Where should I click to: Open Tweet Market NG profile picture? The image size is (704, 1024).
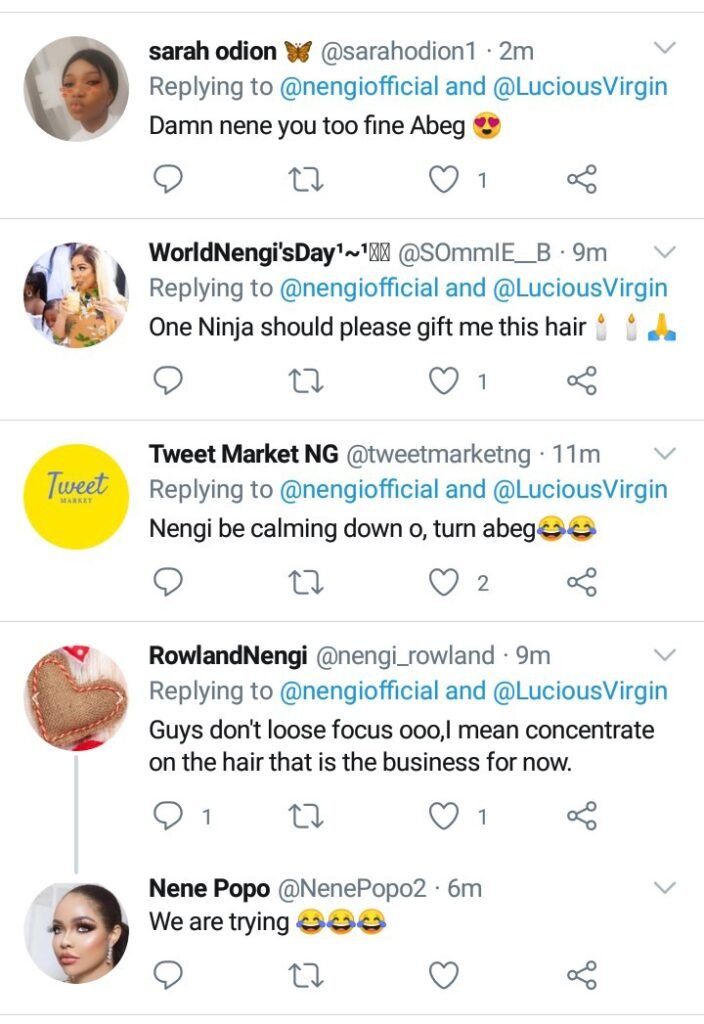point(76,496)
